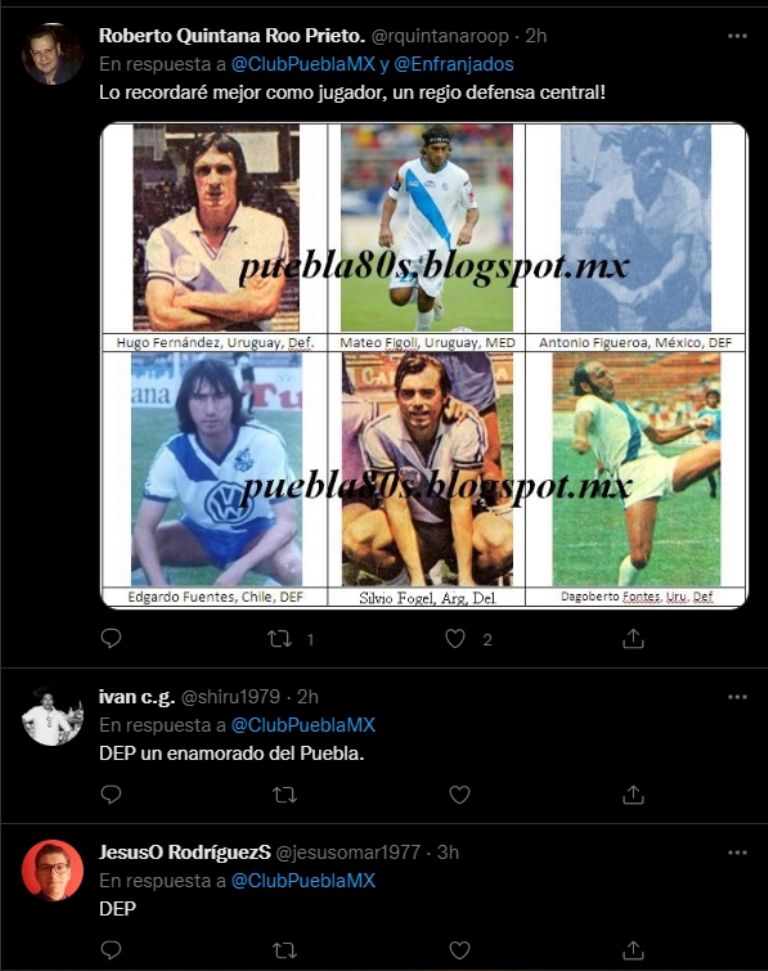The width and height of the screenshot is (768, 971).
Task: Open JesusO RodríguezS's profile picture
Action: 52,870
